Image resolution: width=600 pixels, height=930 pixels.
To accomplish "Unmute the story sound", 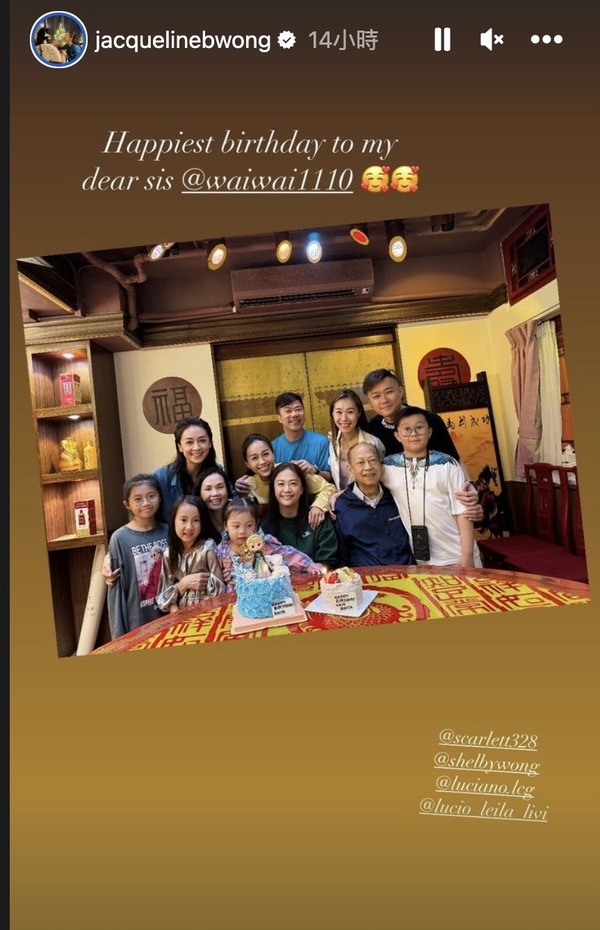I will coord(491,40).
